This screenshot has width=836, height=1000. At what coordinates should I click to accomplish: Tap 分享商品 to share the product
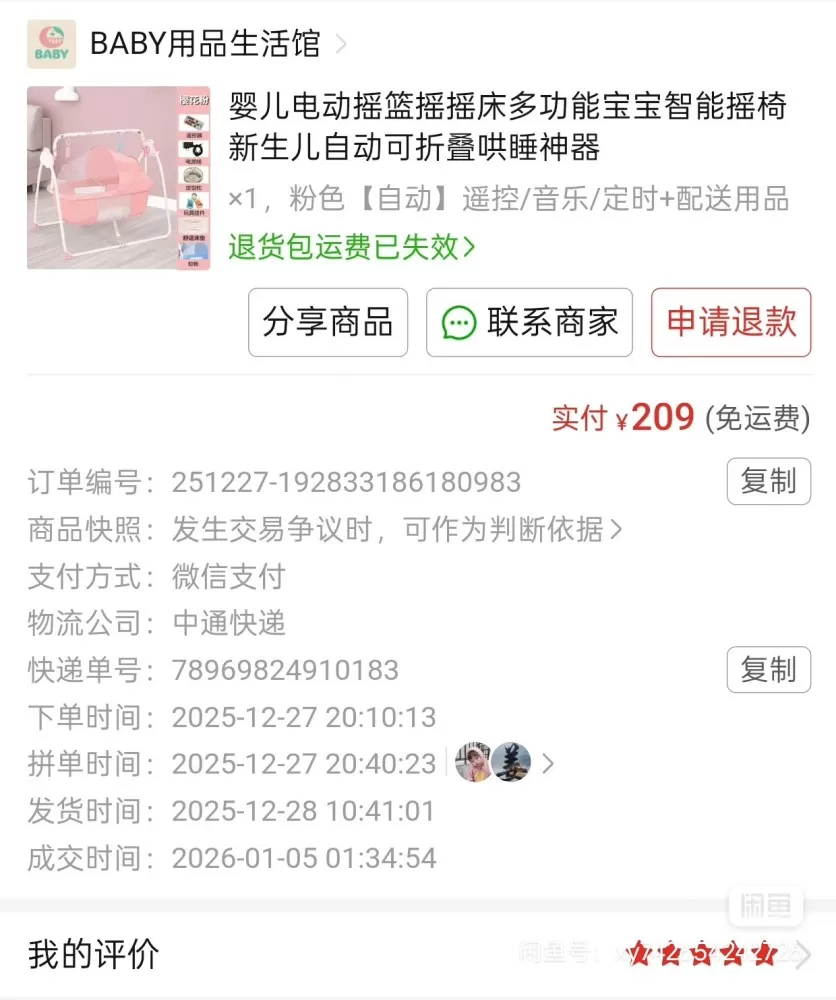click(x=328, y=322)
